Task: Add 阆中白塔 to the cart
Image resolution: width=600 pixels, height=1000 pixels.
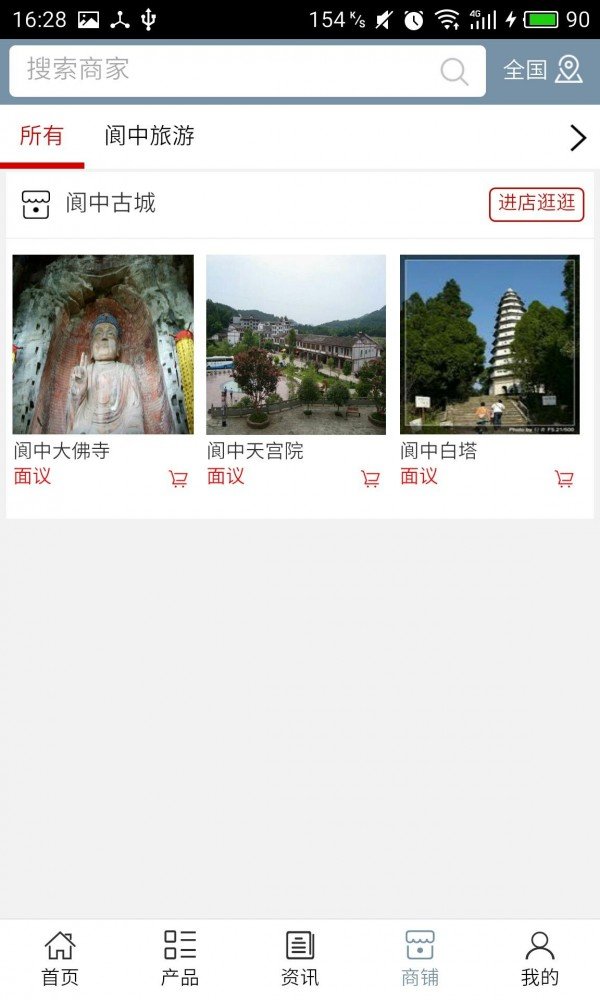Action: pyautogui.click(x=565, y=479)
